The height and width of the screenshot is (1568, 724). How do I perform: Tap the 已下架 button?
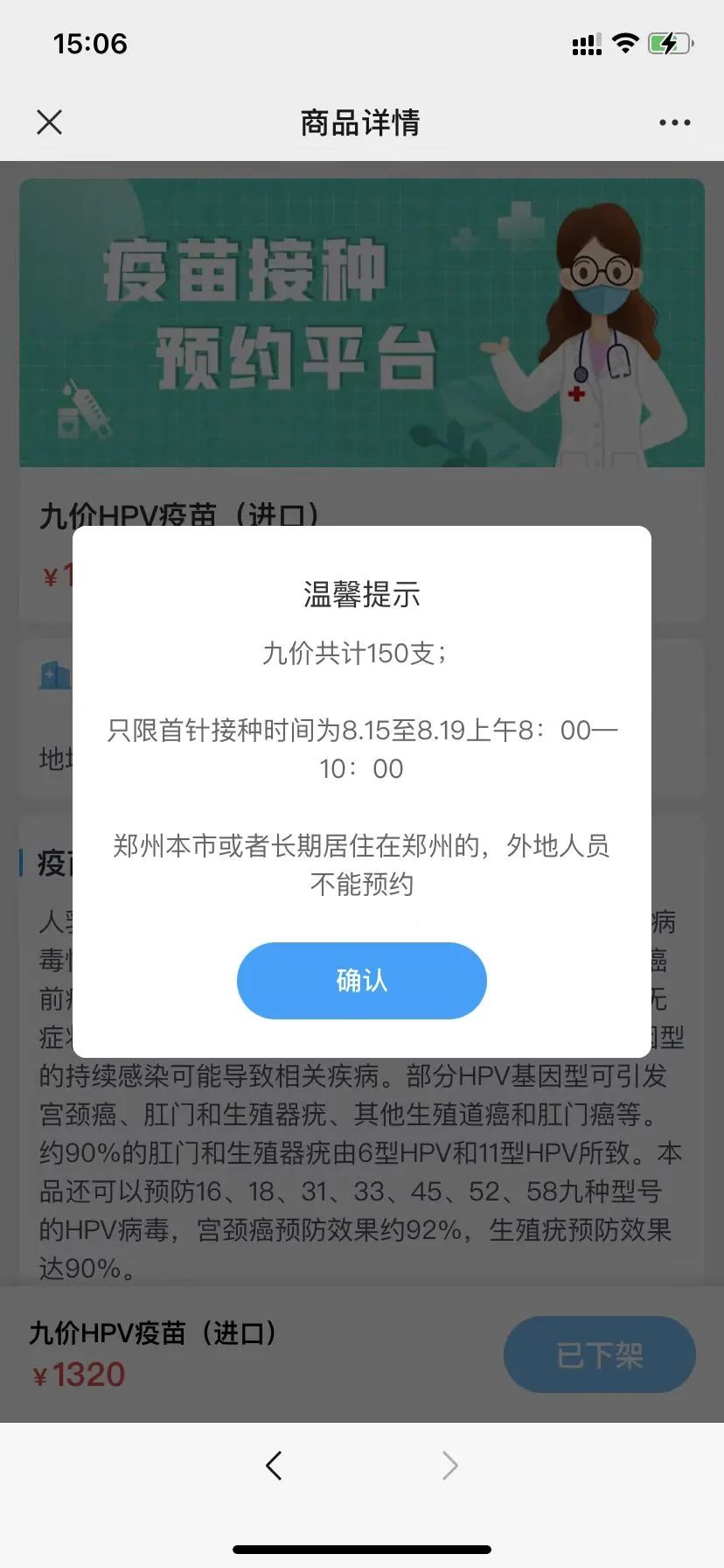599,1355
